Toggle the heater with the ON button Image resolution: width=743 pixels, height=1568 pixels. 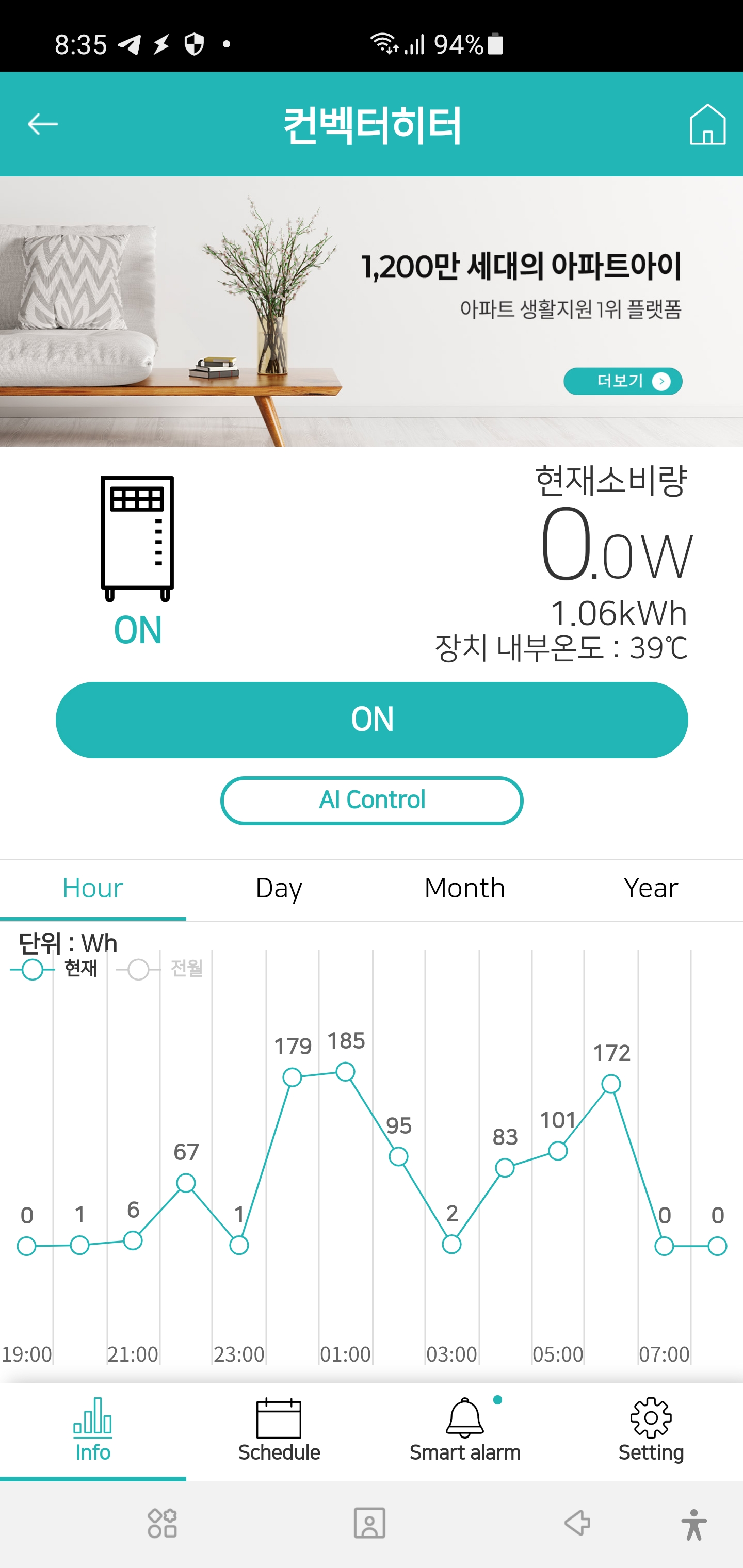pos(372,720)
